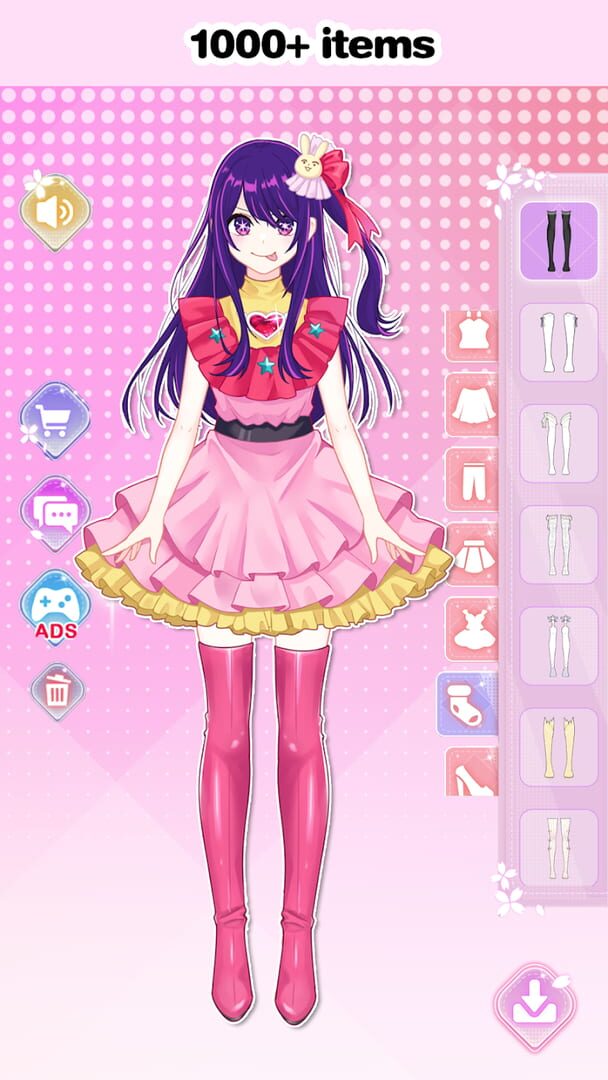
Task: Switch to the long-sleeve blouse category
Action: [471, 404]
